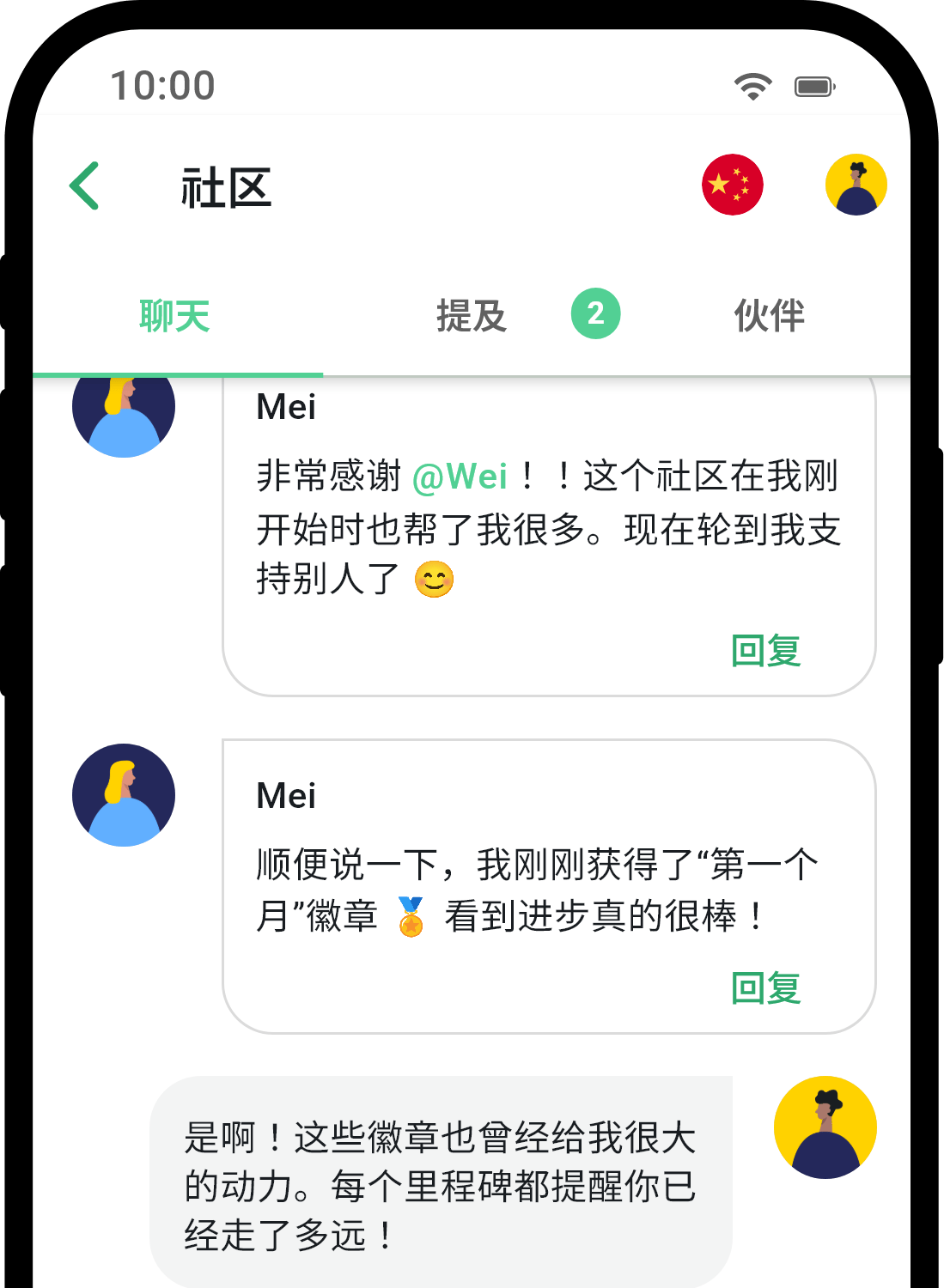Go back using the green arrow
Screen dimensions: 944x1288
pos(85,185)
